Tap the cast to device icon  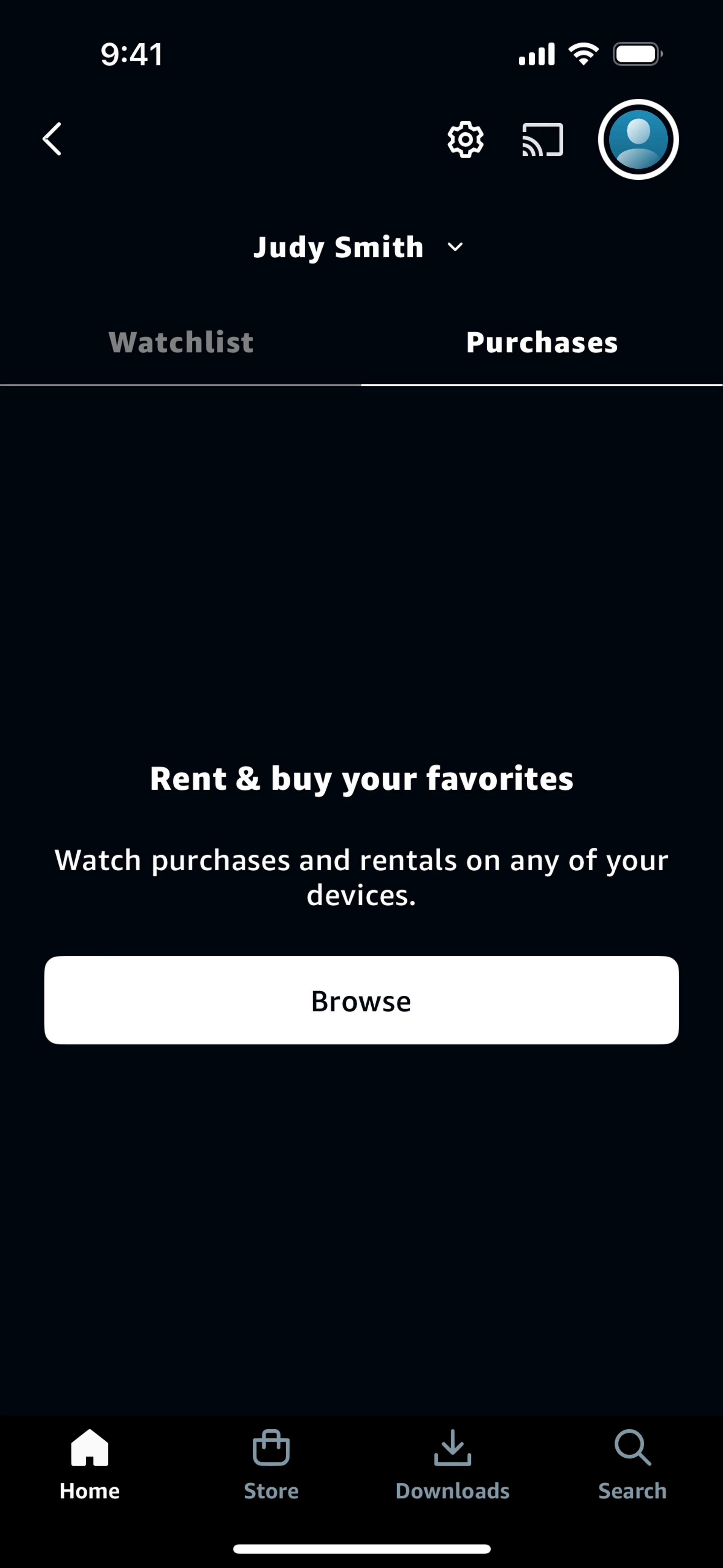coord(542,139)
